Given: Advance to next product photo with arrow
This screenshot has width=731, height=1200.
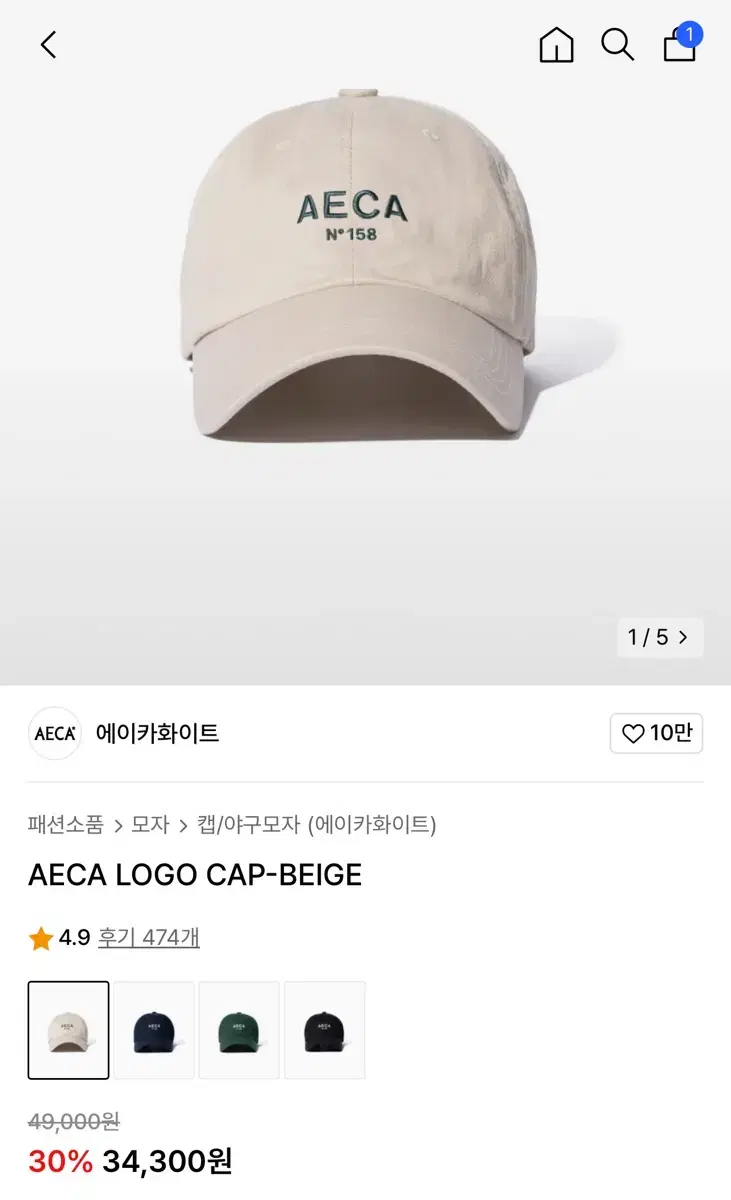Looking at the screenshot, I should click(x=683, y=637).
